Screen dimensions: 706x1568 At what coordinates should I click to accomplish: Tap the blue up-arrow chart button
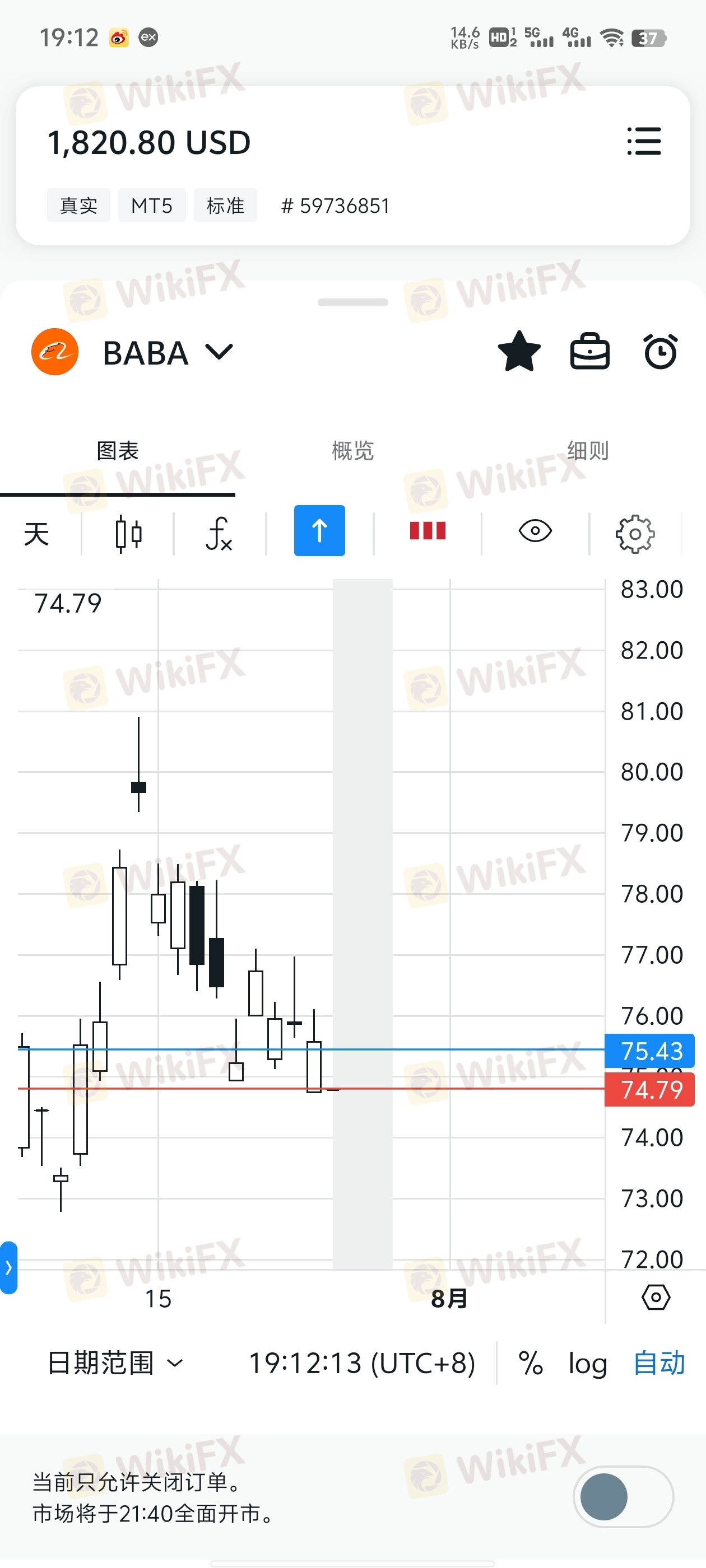click(319, 531)
